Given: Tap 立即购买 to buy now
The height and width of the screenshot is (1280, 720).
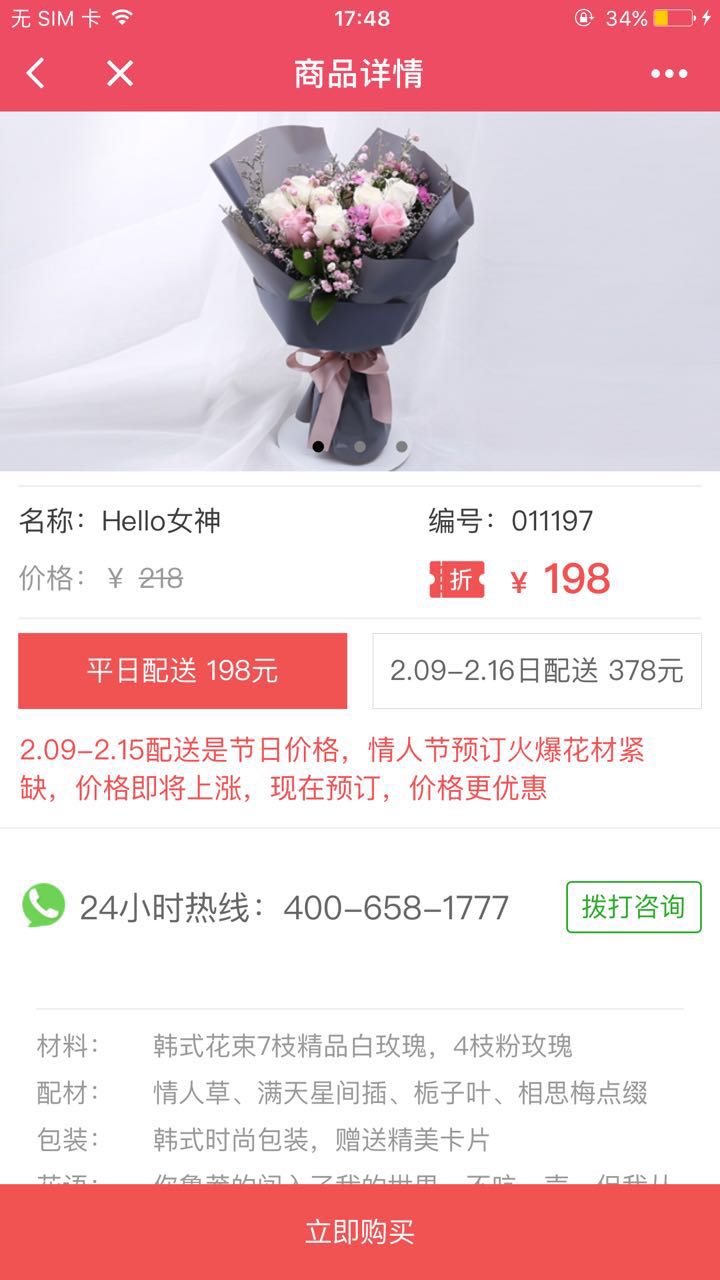Looking at the screenshot, I should pos(360,1232).
